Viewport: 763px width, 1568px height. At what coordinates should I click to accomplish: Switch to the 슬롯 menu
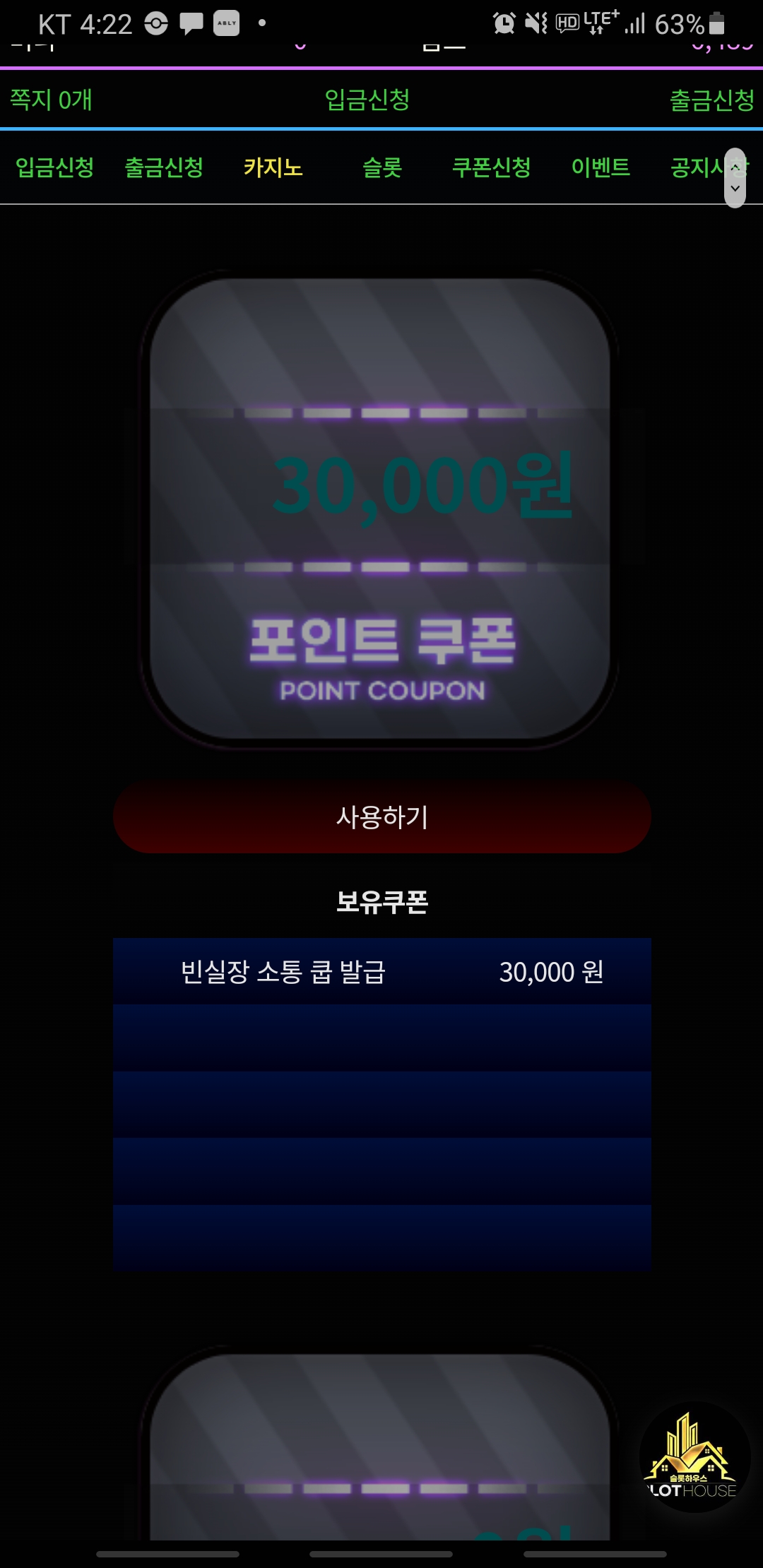click(382, 167)
